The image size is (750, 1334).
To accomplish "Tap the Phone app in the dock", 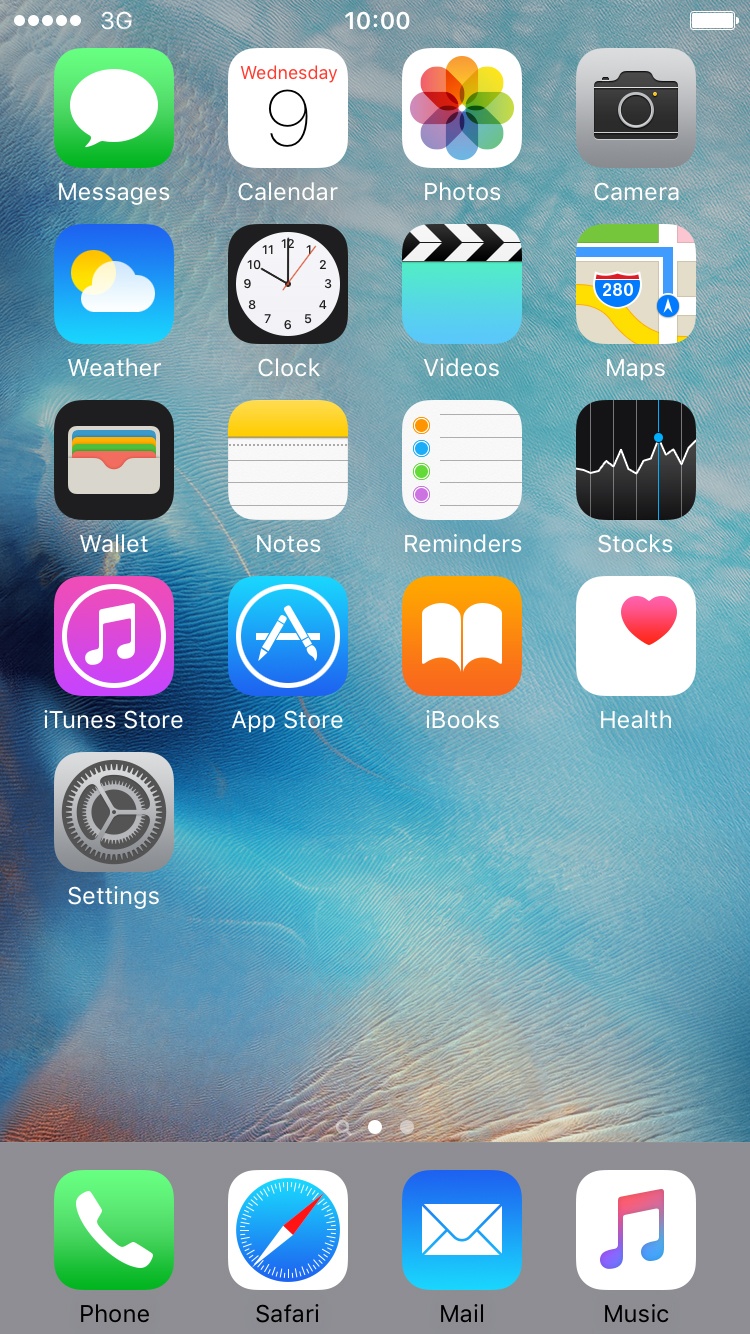I will tap(114, 1230).
